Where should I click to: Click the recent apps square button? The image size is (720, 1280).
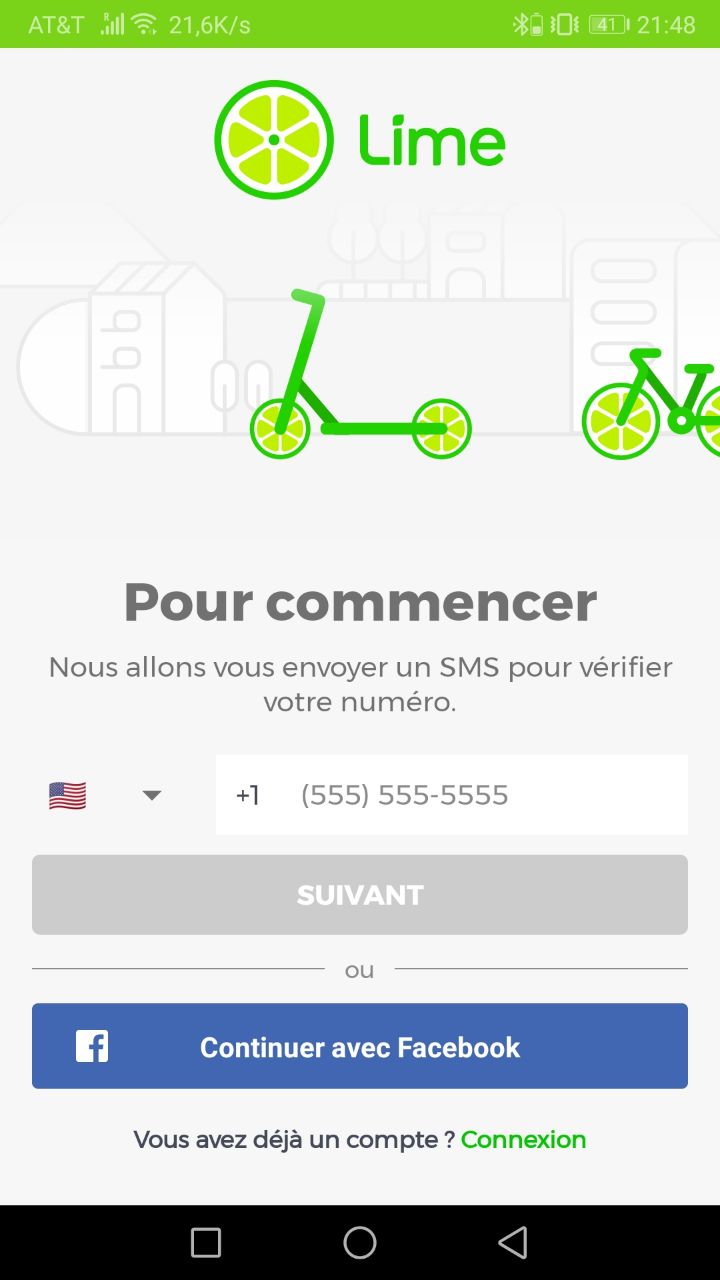point(205,1243)
